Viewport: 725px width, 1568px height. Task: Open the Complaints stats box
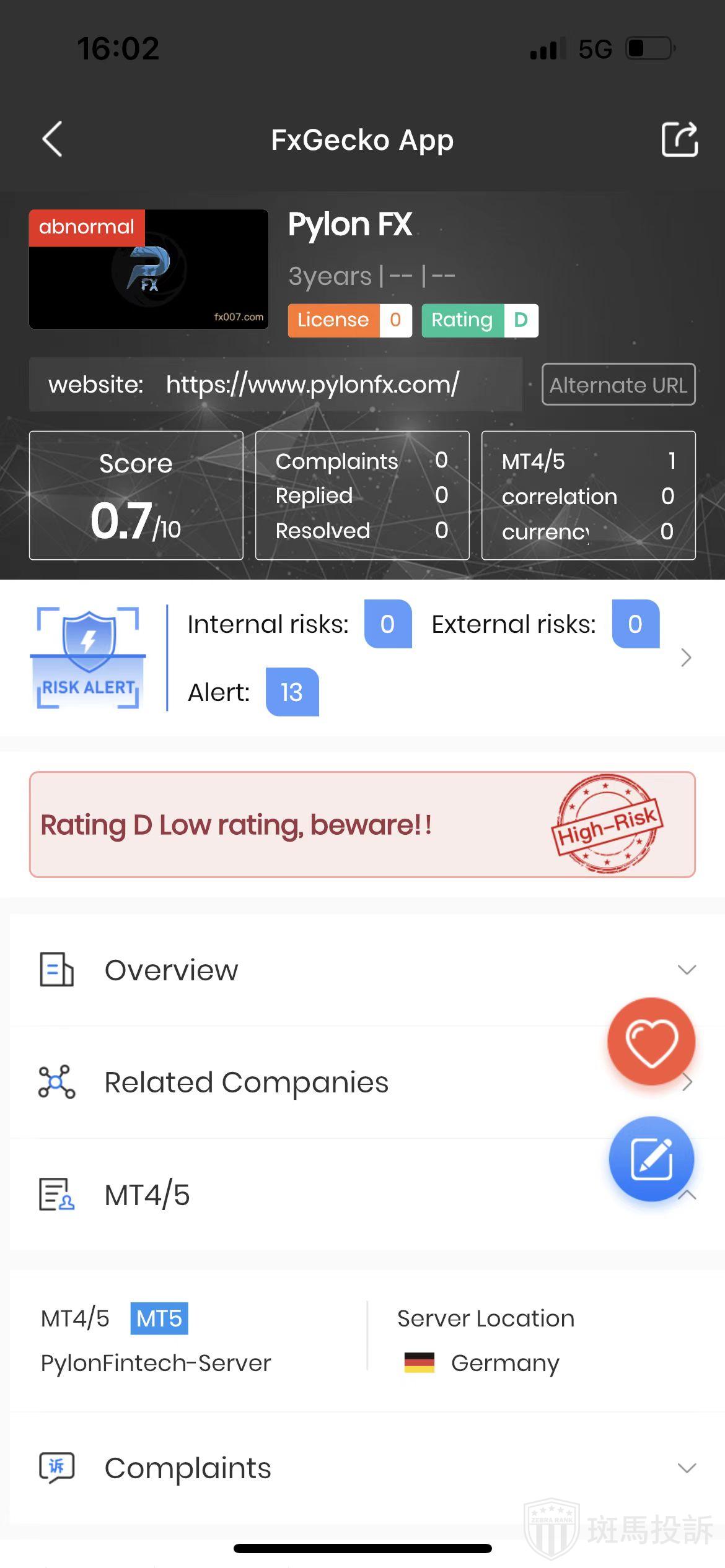click(x=362, y=495)
